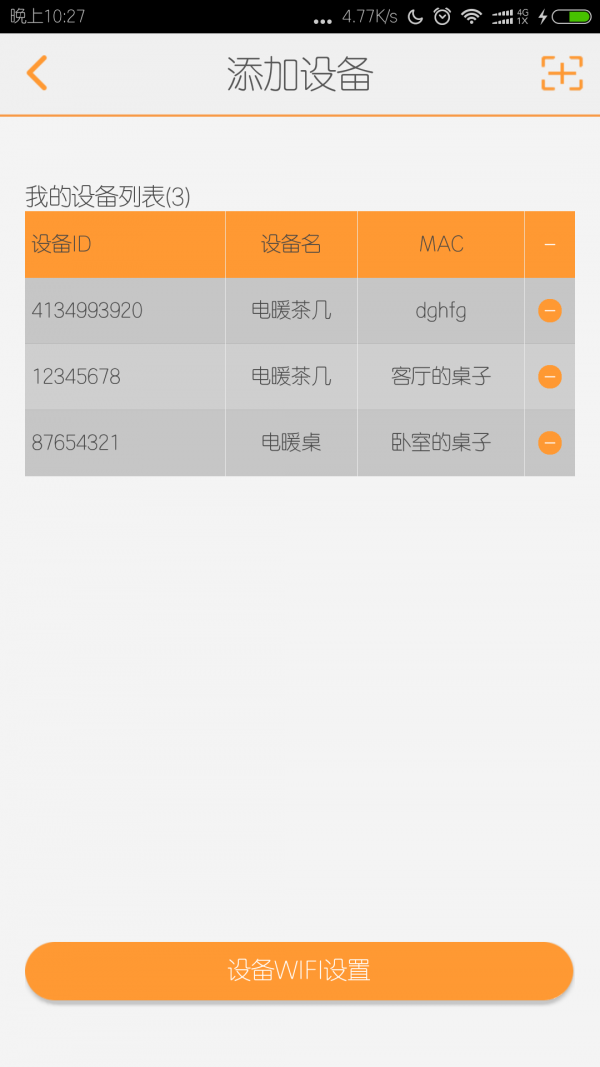The height and width of the screenshot is (1067, 600).
Task: Open 设备WIFI设置 button
Action: coord(299,970)
